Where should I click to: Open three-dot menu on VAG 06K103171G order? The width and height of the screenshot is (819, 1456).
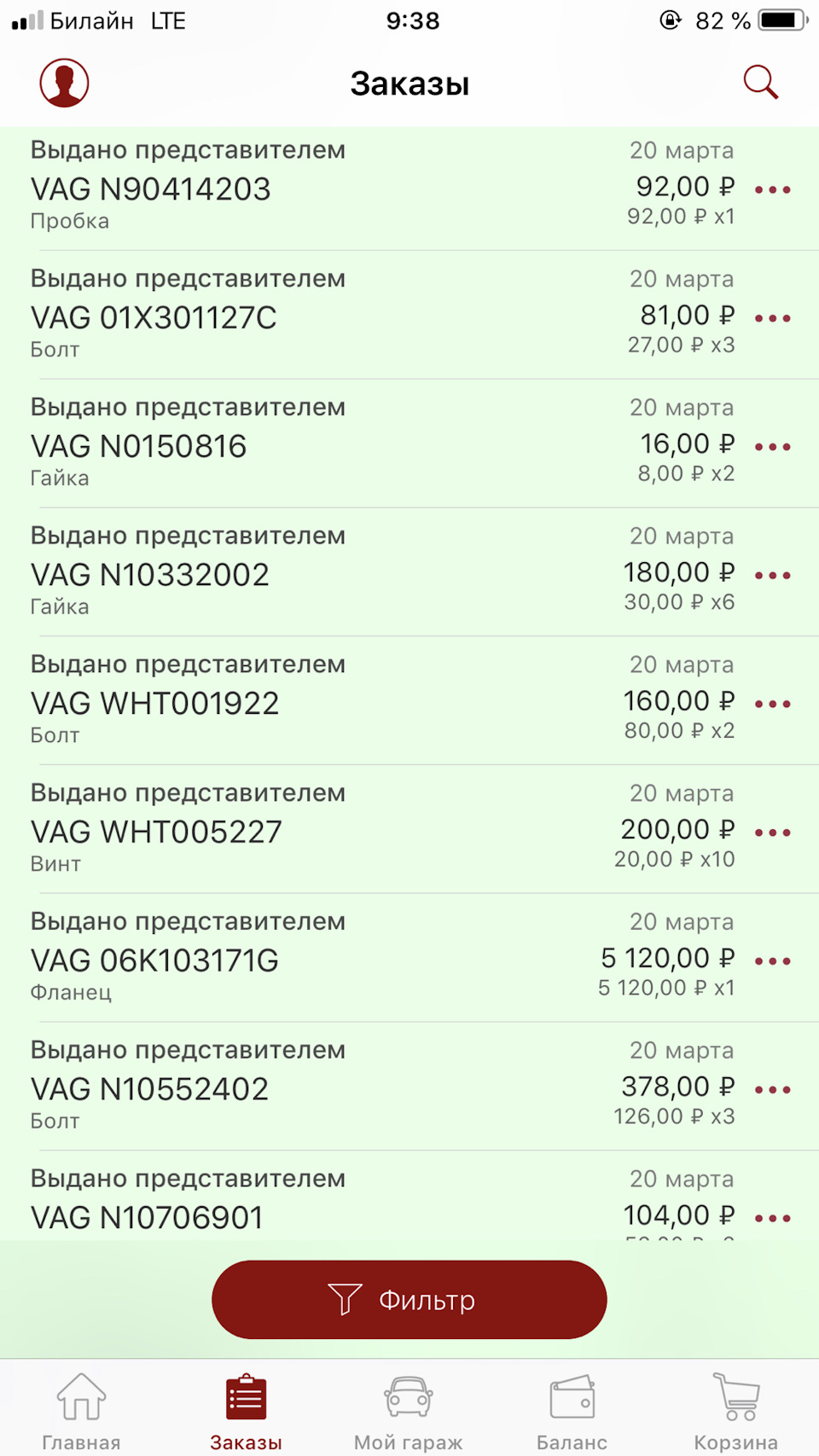pyautogui.click(x=772, y=960)
